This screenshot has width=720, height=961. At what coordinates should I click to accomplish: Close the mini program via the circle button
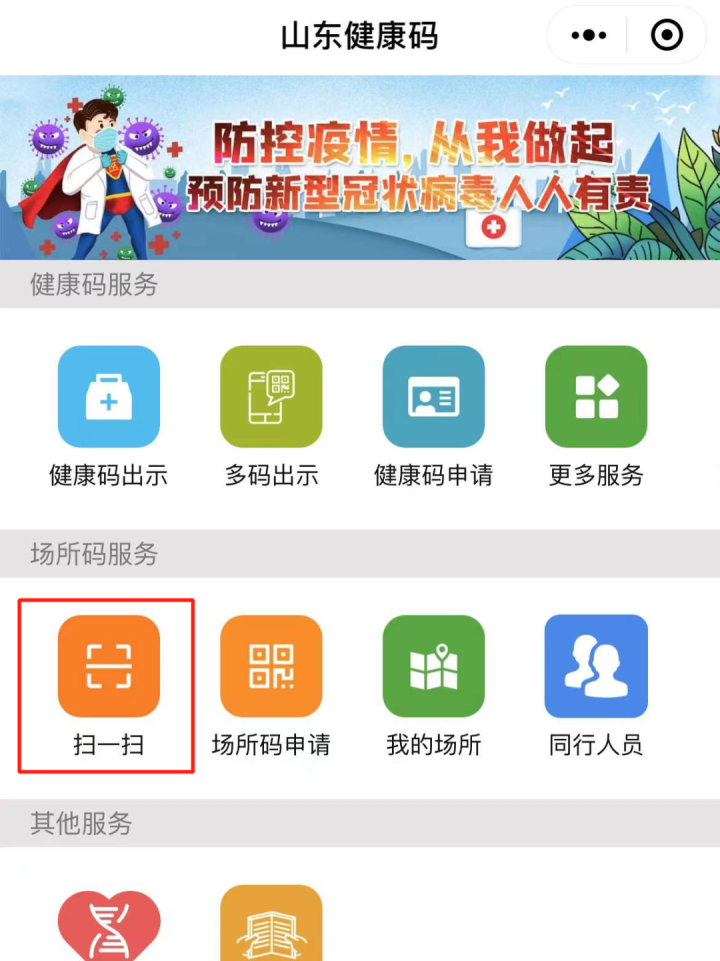click(666, 36)
